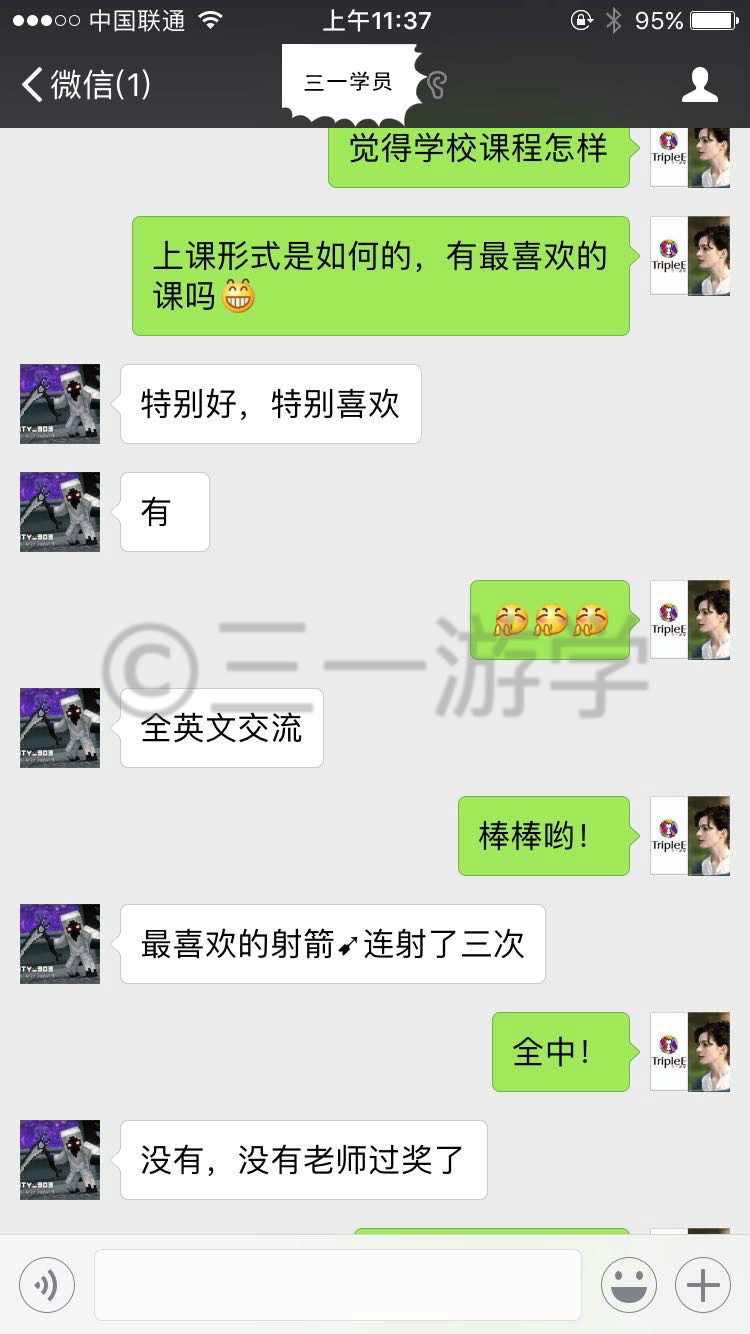Open the plus attachments menu

(703, 1285)
